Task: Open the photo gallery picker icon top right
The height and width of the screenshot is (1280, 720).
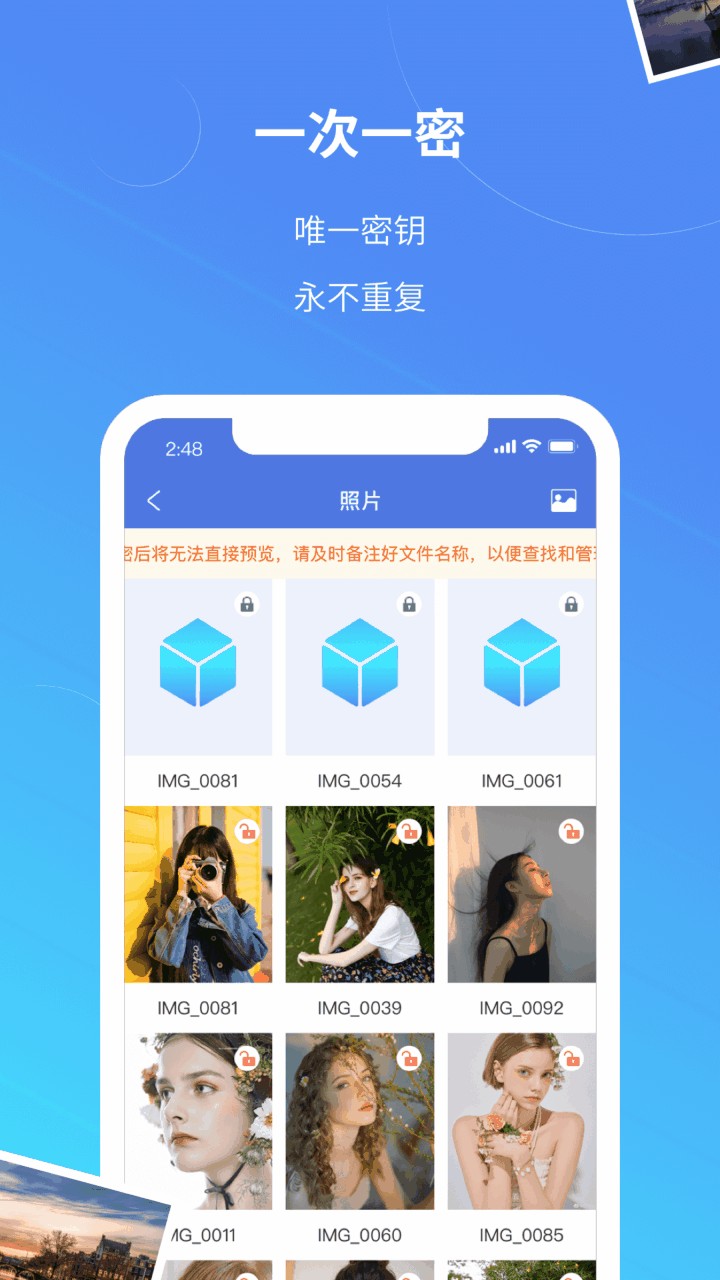Action: (563, 499)
